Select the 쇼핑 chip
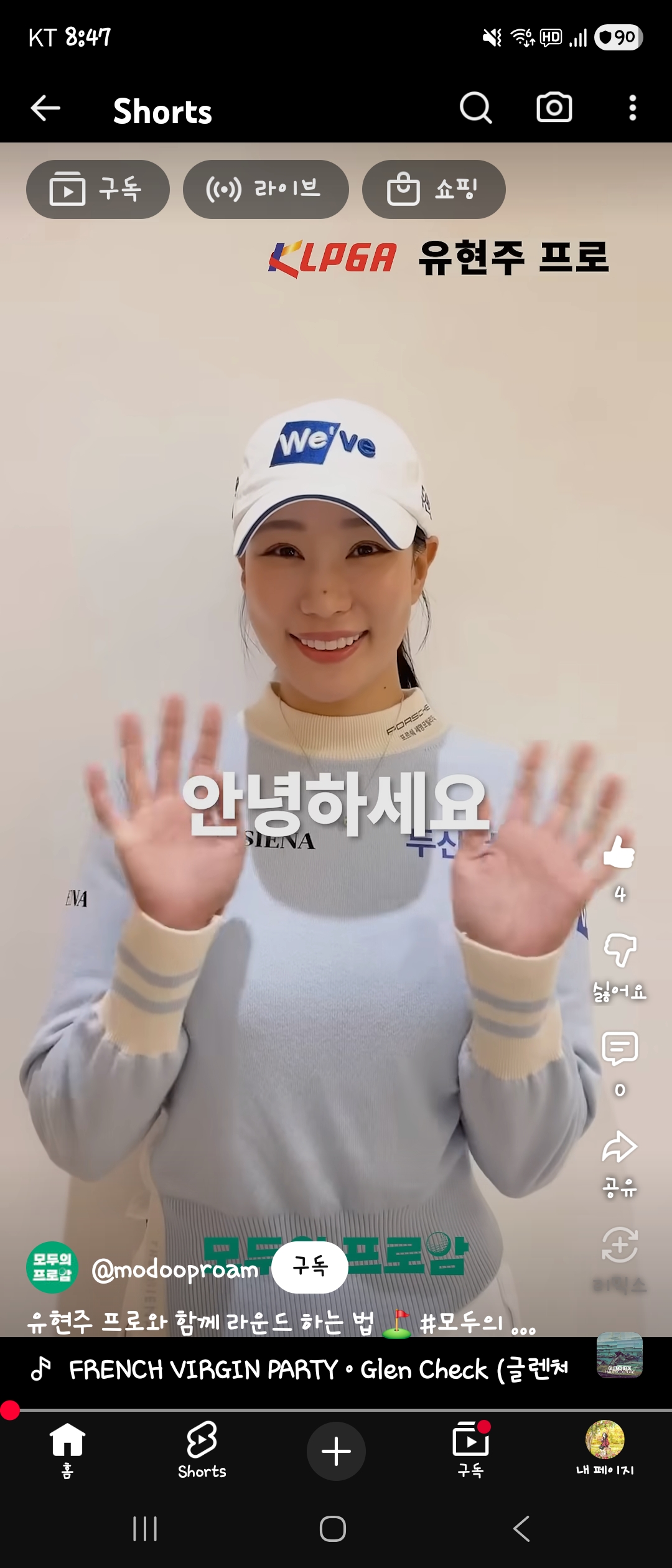The image size is (672, 1568). pos(433,190)
